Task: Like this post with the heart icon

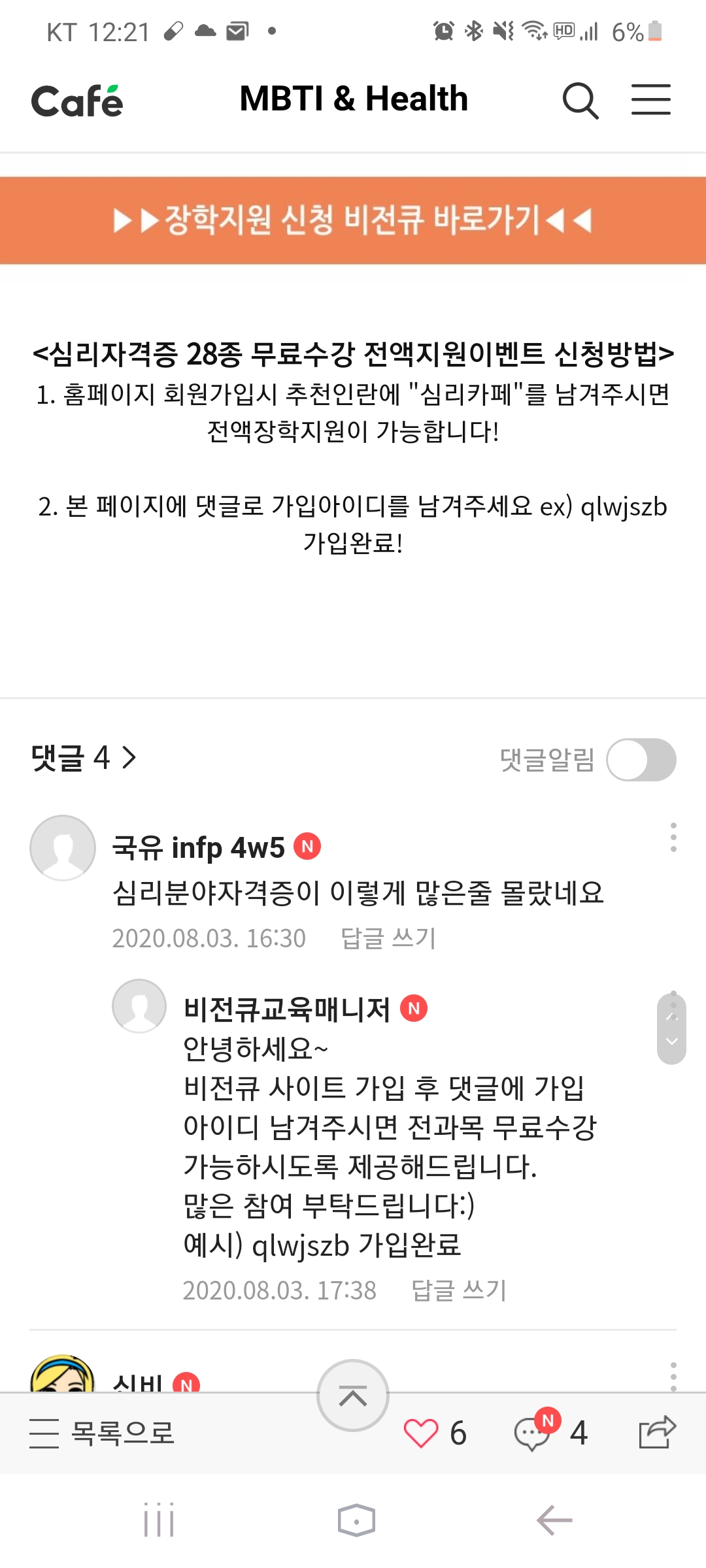Action: 421,1433
